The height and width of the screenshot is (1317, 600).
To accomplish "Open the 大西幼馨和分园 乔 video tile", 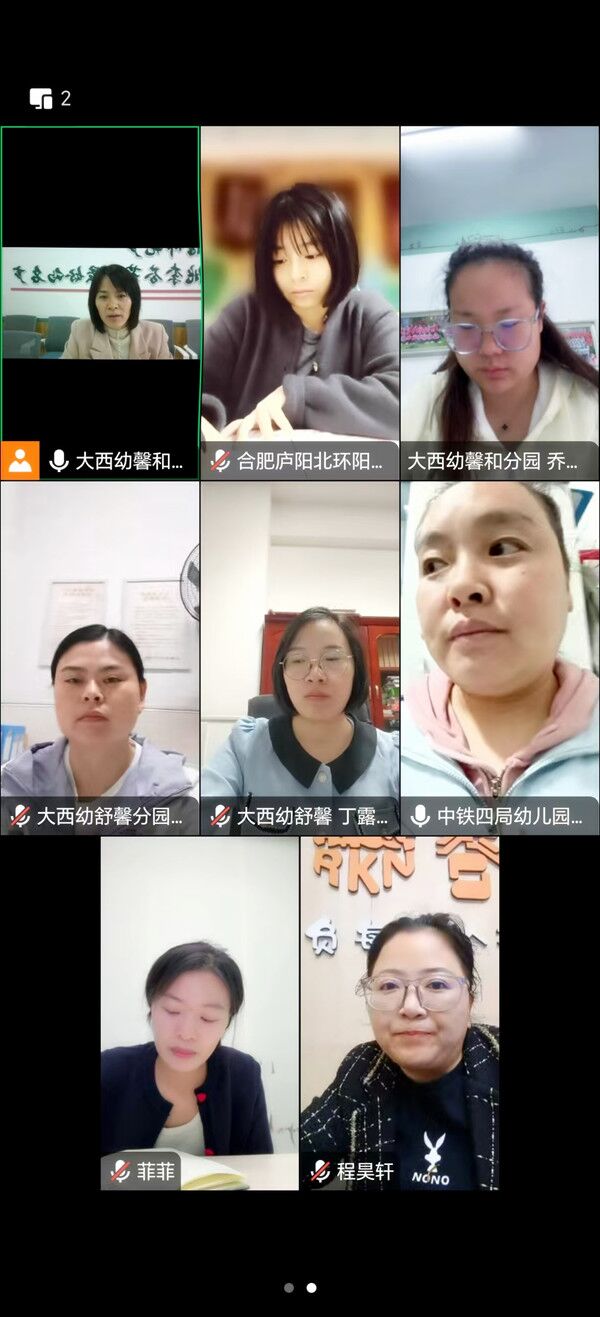I will (500, 300).
